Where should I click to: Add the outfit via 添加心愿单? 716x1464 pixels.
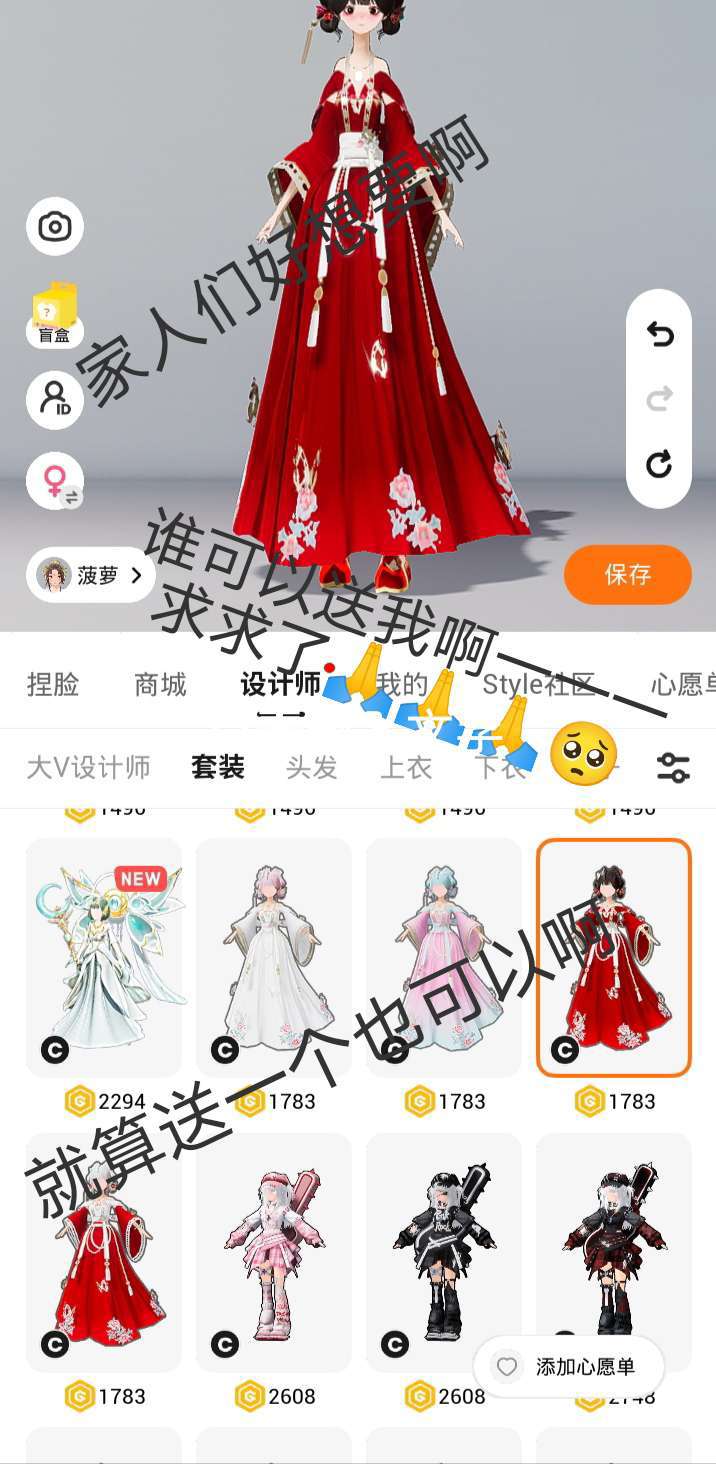(568, 1367)
